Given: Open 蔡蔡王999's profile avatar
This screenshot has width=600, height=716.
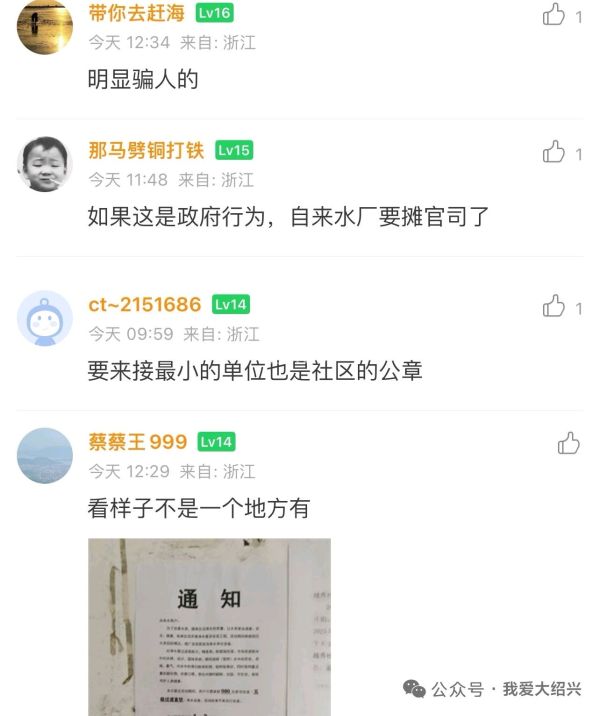Looking at the screenshot, I should 45,455.
